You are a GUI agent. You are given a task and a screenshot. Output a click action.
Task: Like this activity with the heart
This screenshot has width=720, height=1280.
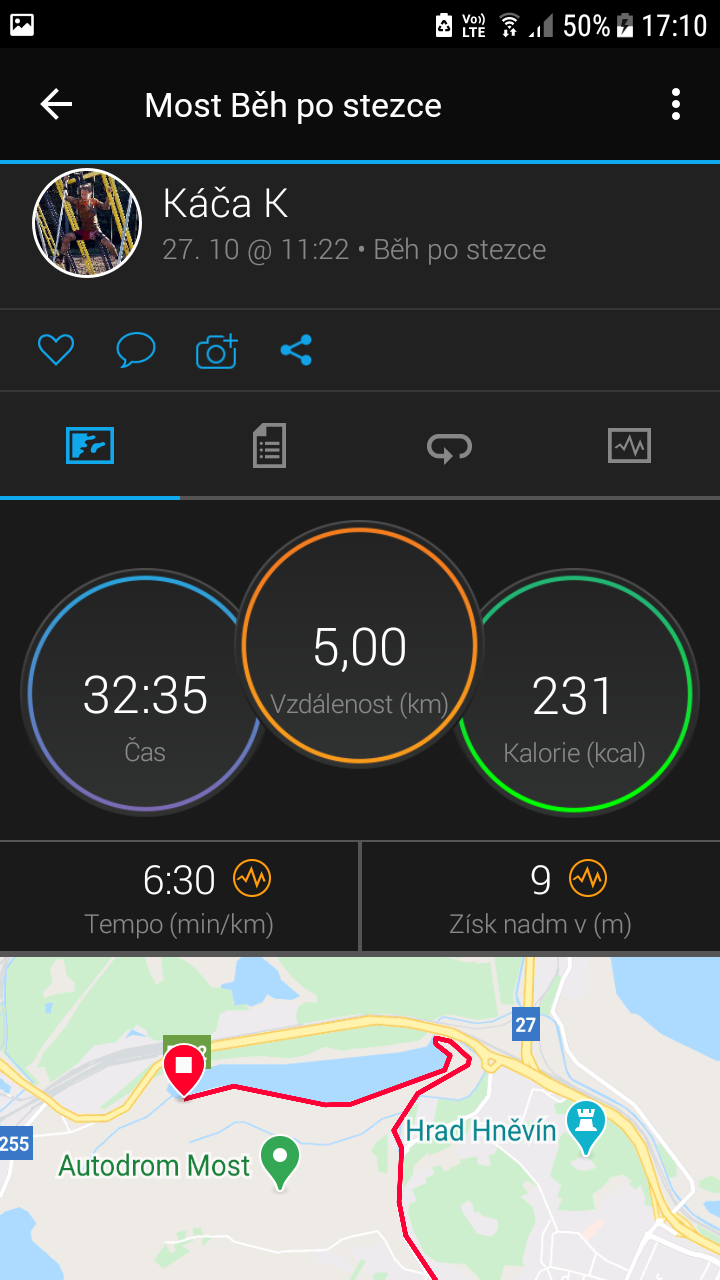tap(56, 350)
